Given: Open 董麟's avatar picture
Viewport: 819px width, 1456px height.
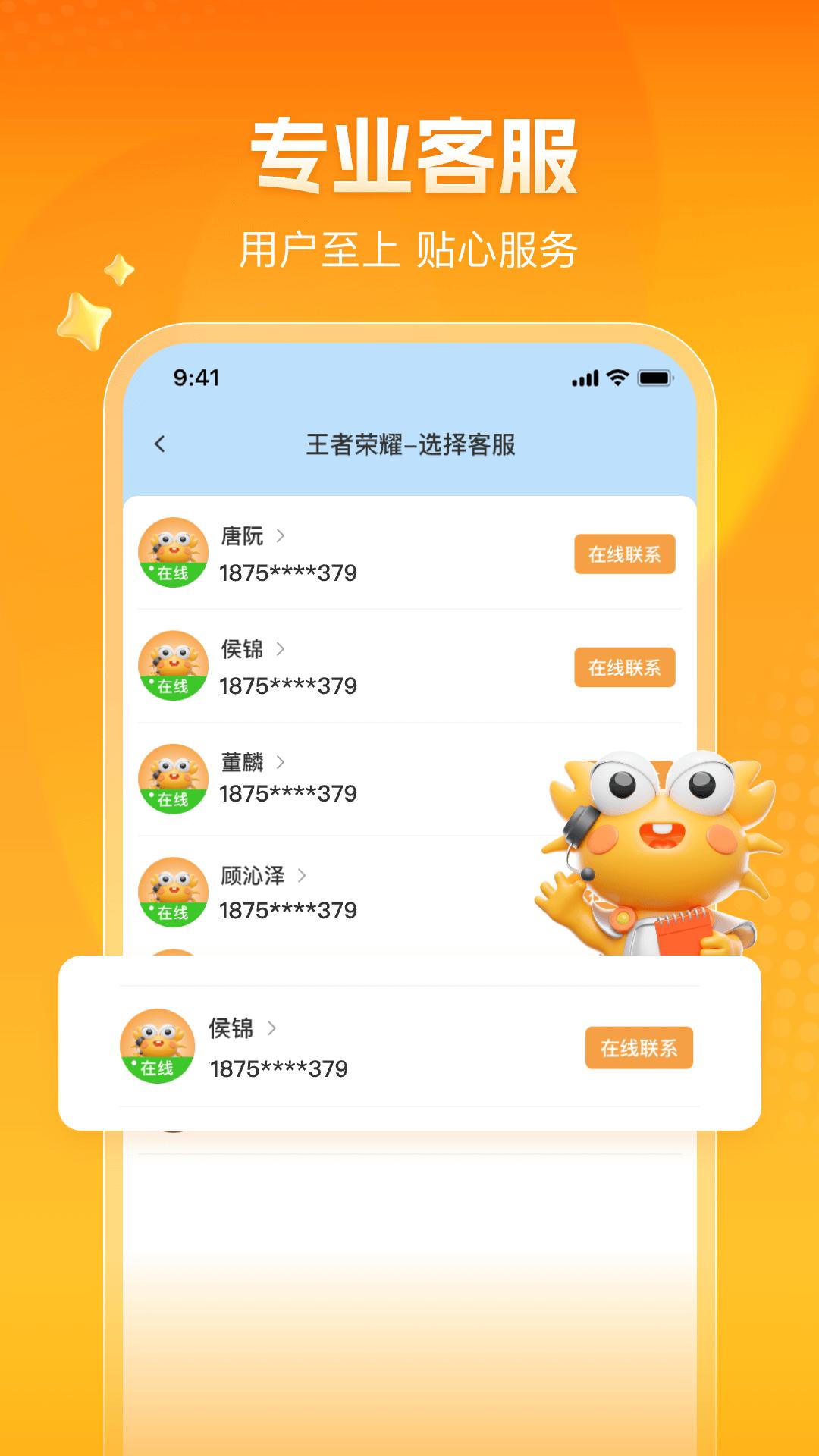Looking at the screenshot, I should [172, 779].
